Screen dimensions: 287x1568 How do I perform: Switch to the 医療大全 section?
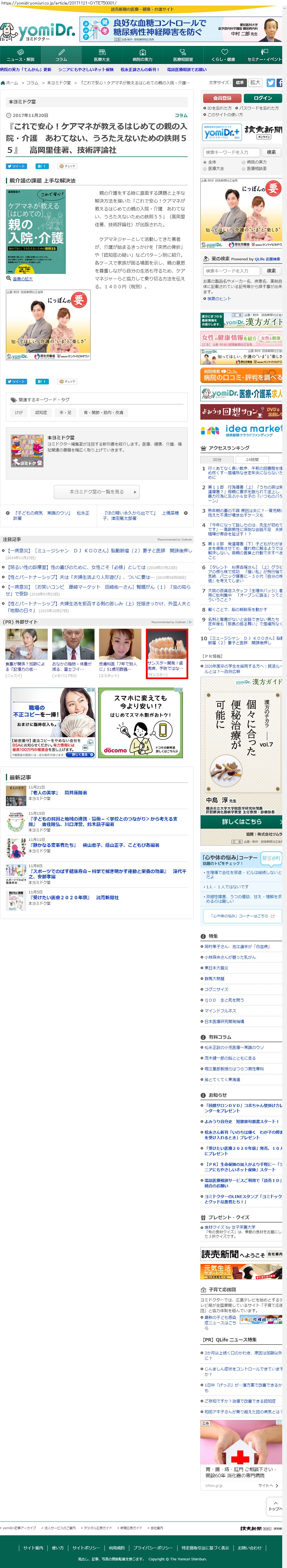102,55
